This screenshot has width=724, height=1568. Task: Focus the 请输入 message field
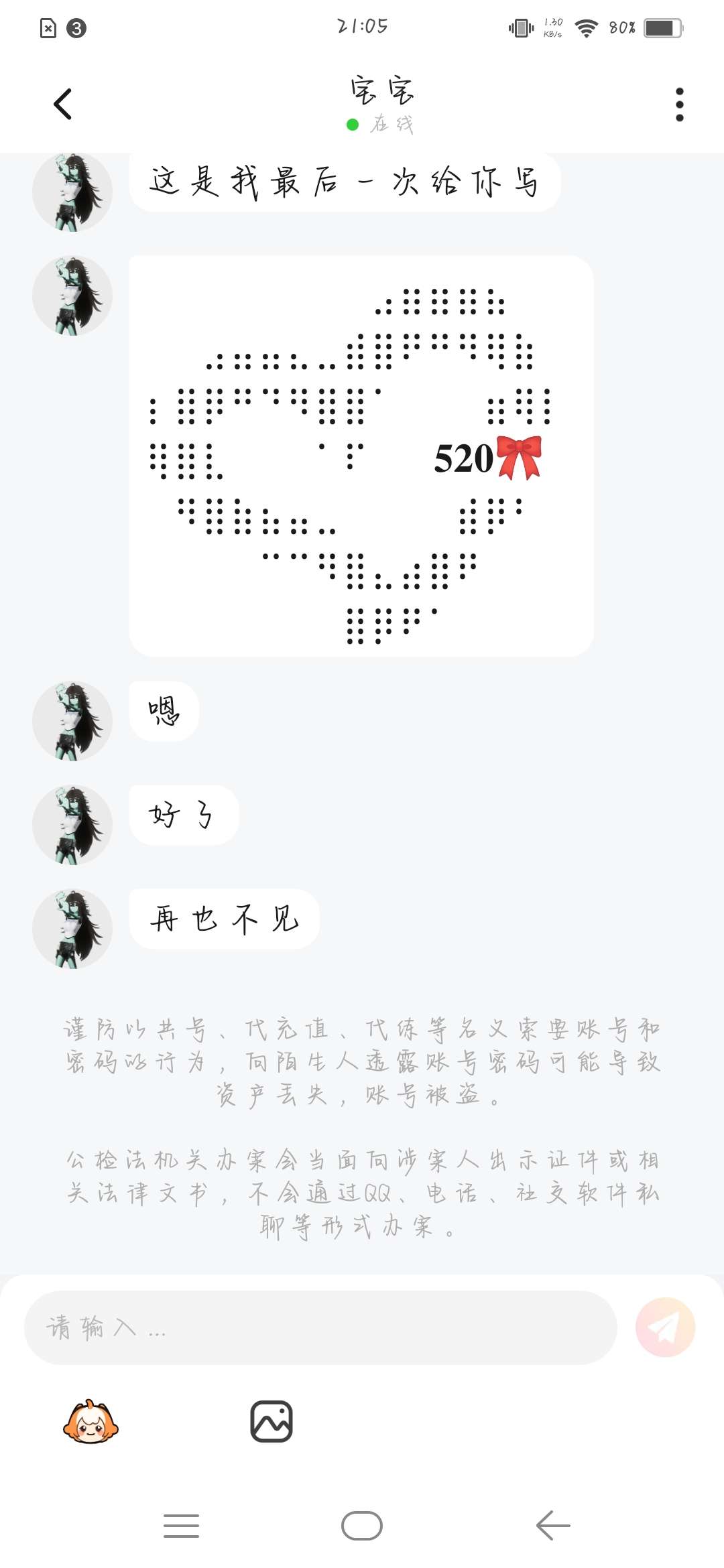coord(320,1327)
